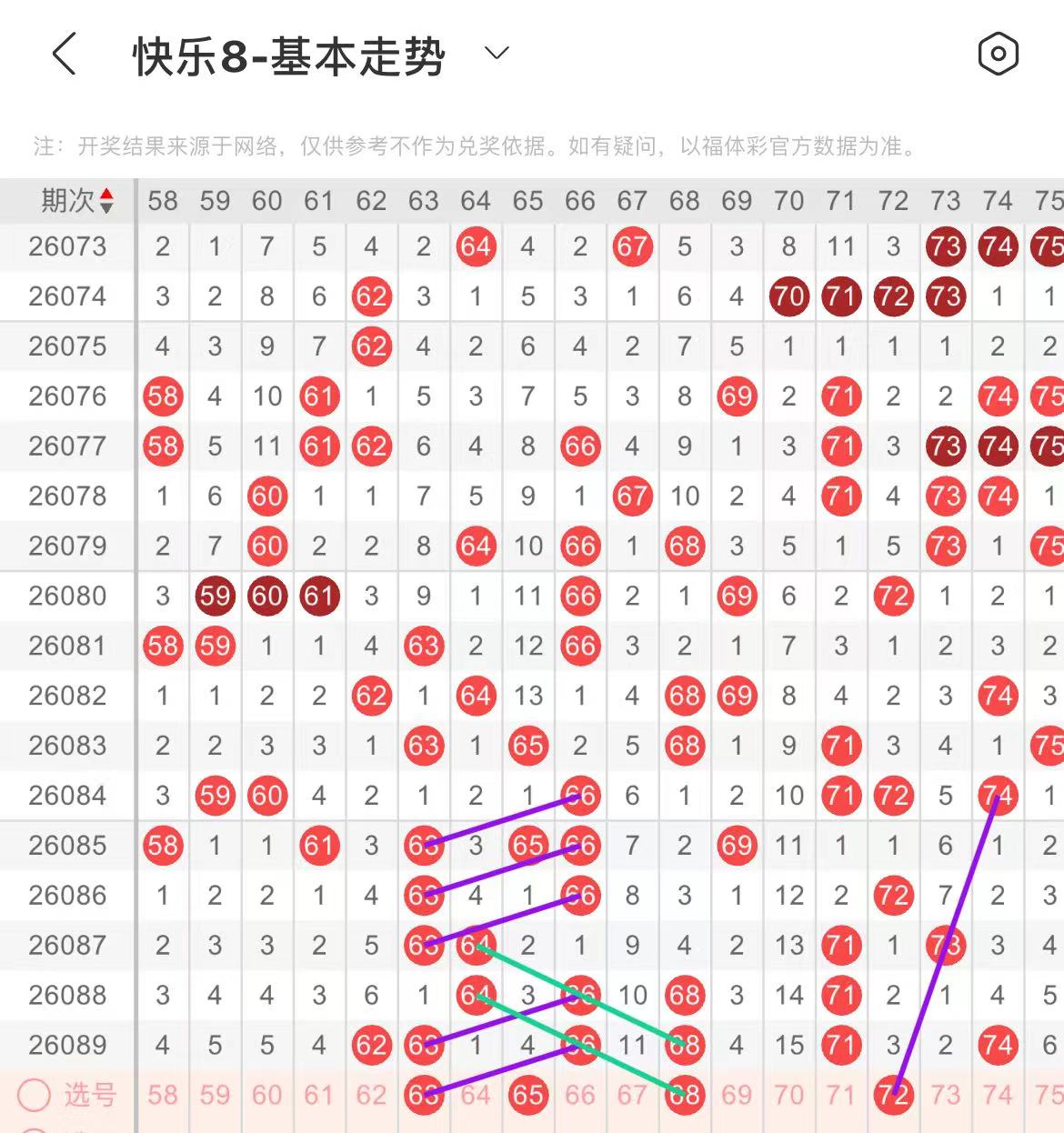
Task: Deselect number 65 in the 选号 row
Action: [527, 1095]
